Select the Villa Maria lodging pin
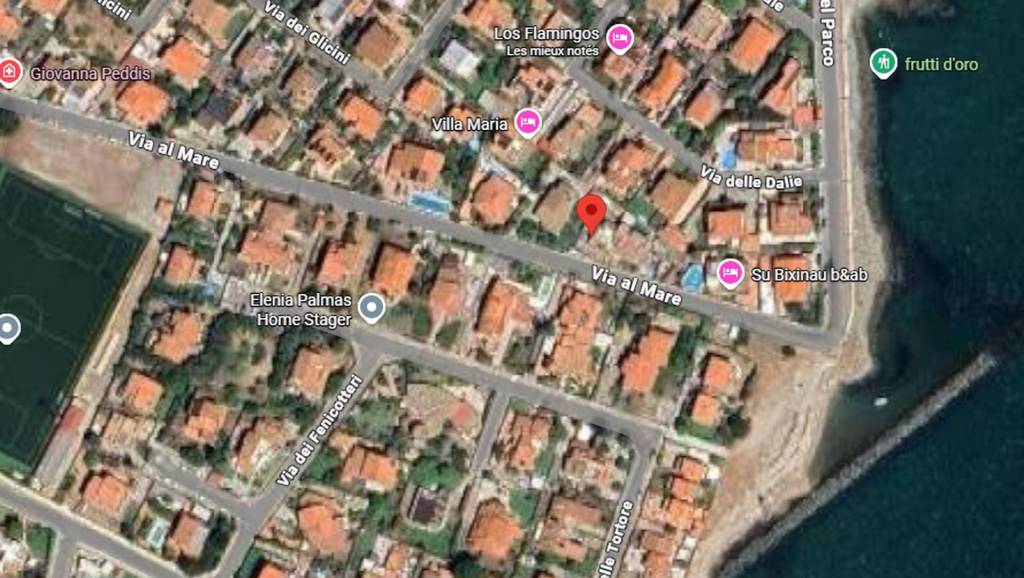1024x578 pixels. click(x=527, y=124)
